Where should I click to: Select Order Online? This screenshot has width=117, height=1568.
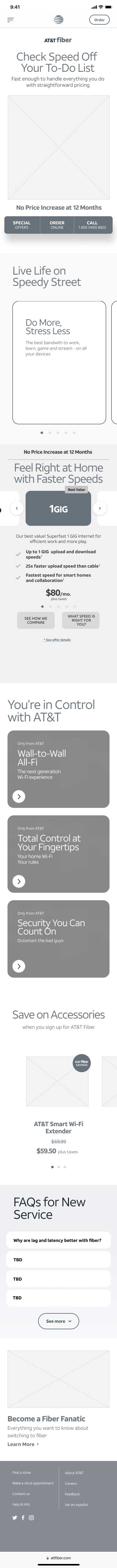pos(57,225)
